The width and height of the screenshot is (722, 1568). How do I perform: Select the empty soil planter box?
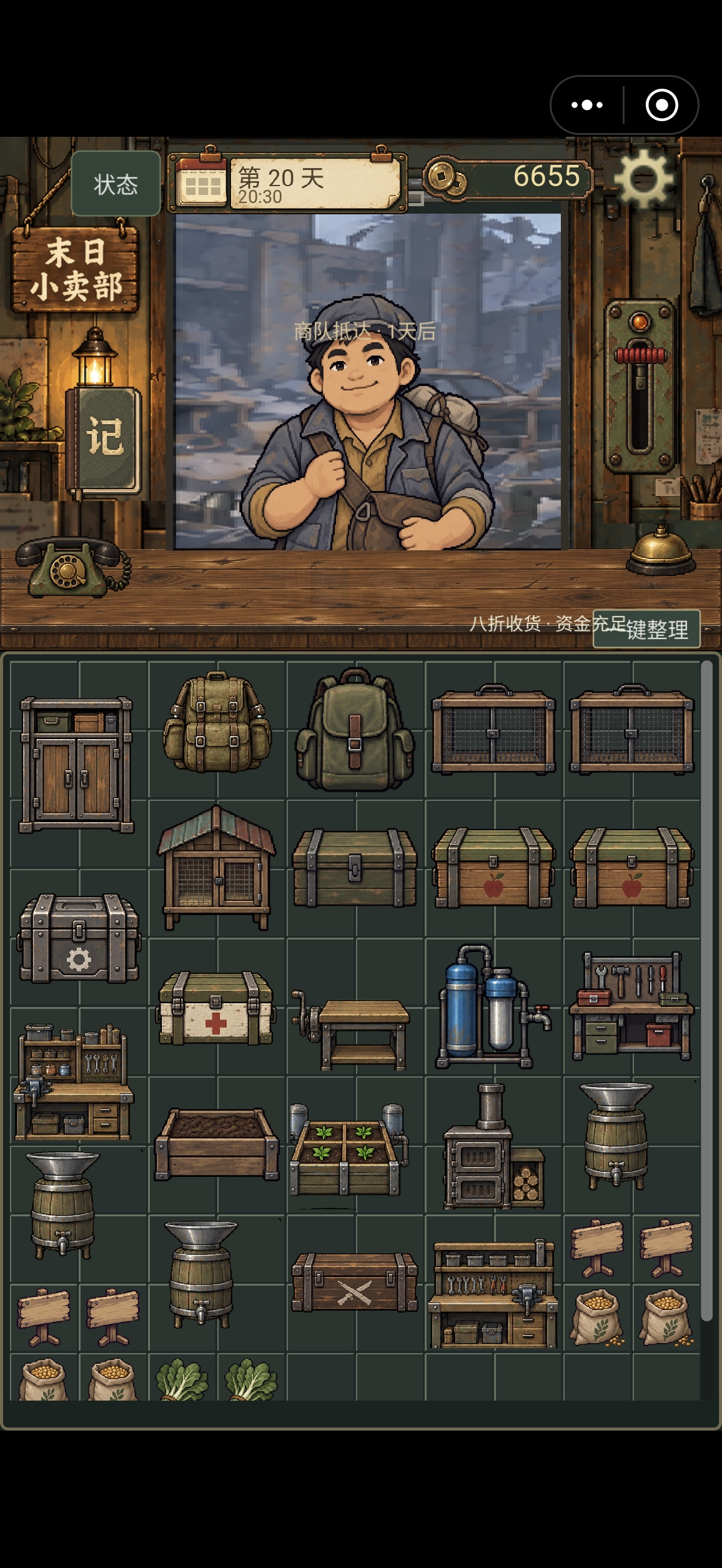pos(217,1144)
